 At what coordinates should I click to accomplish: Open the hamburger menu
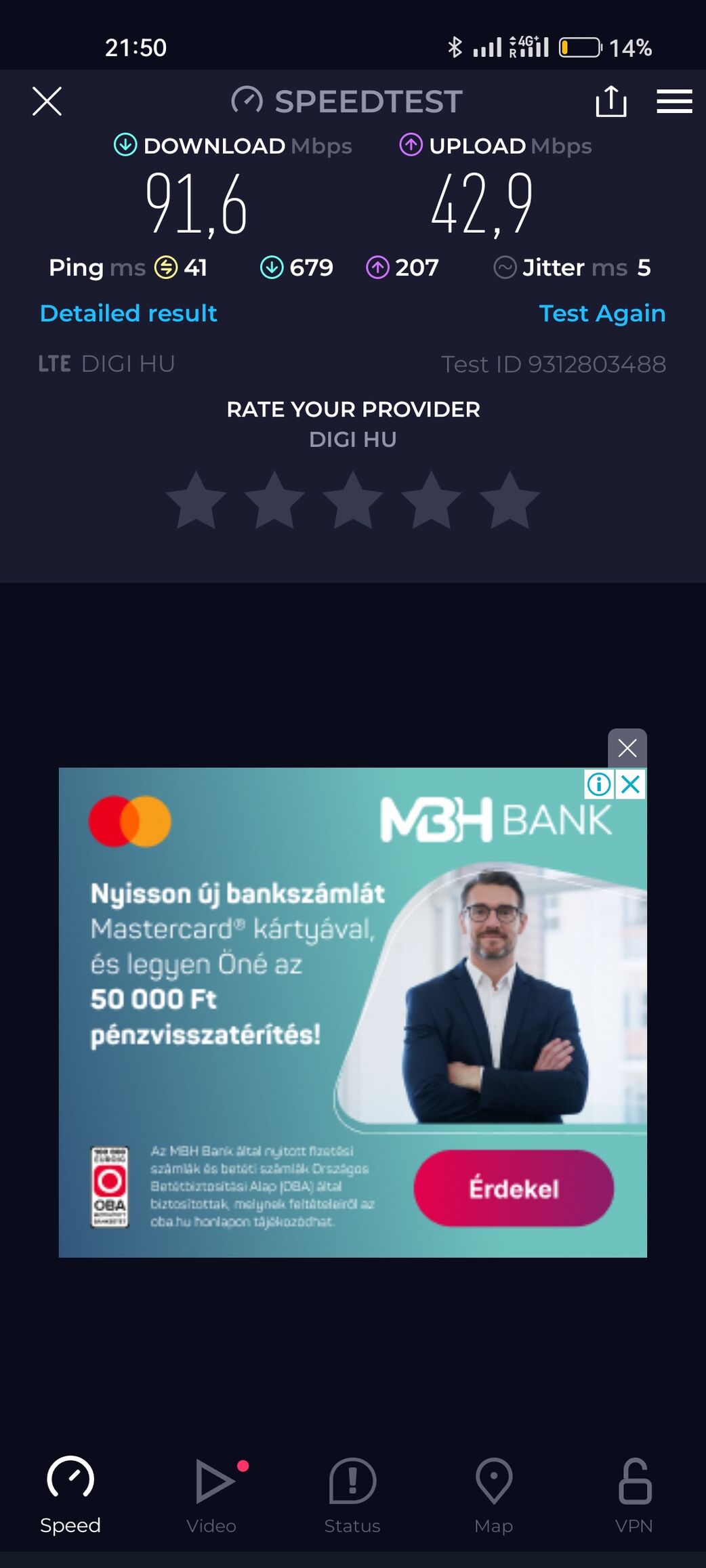click(674, 102)
